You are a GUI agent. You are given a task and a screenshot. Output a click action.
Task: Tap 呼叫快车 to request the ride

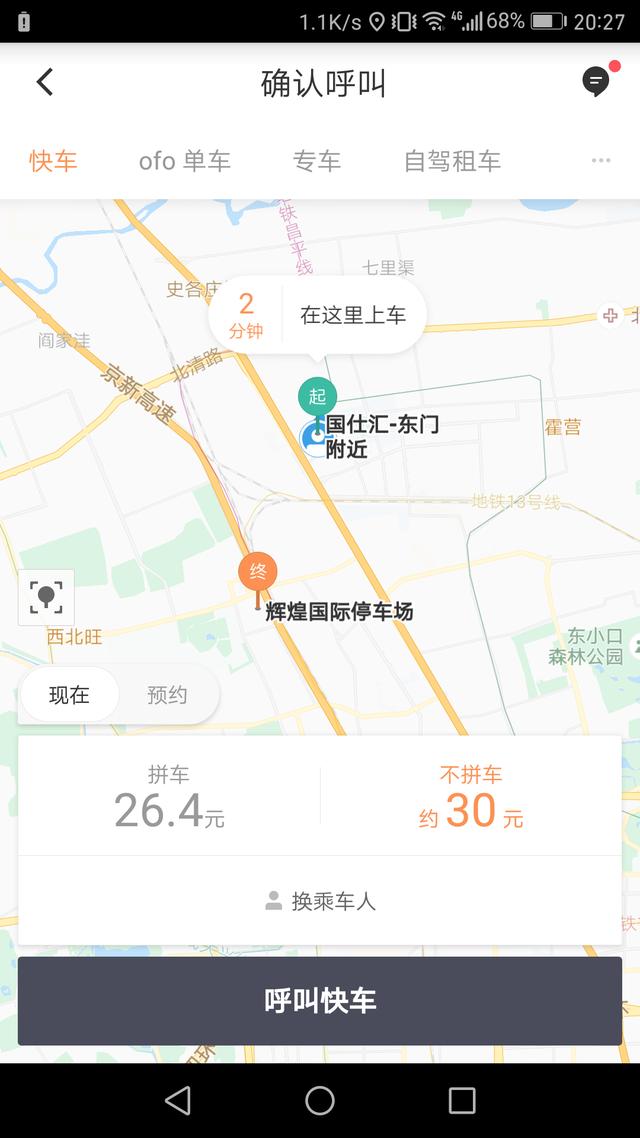[320, 1001]
